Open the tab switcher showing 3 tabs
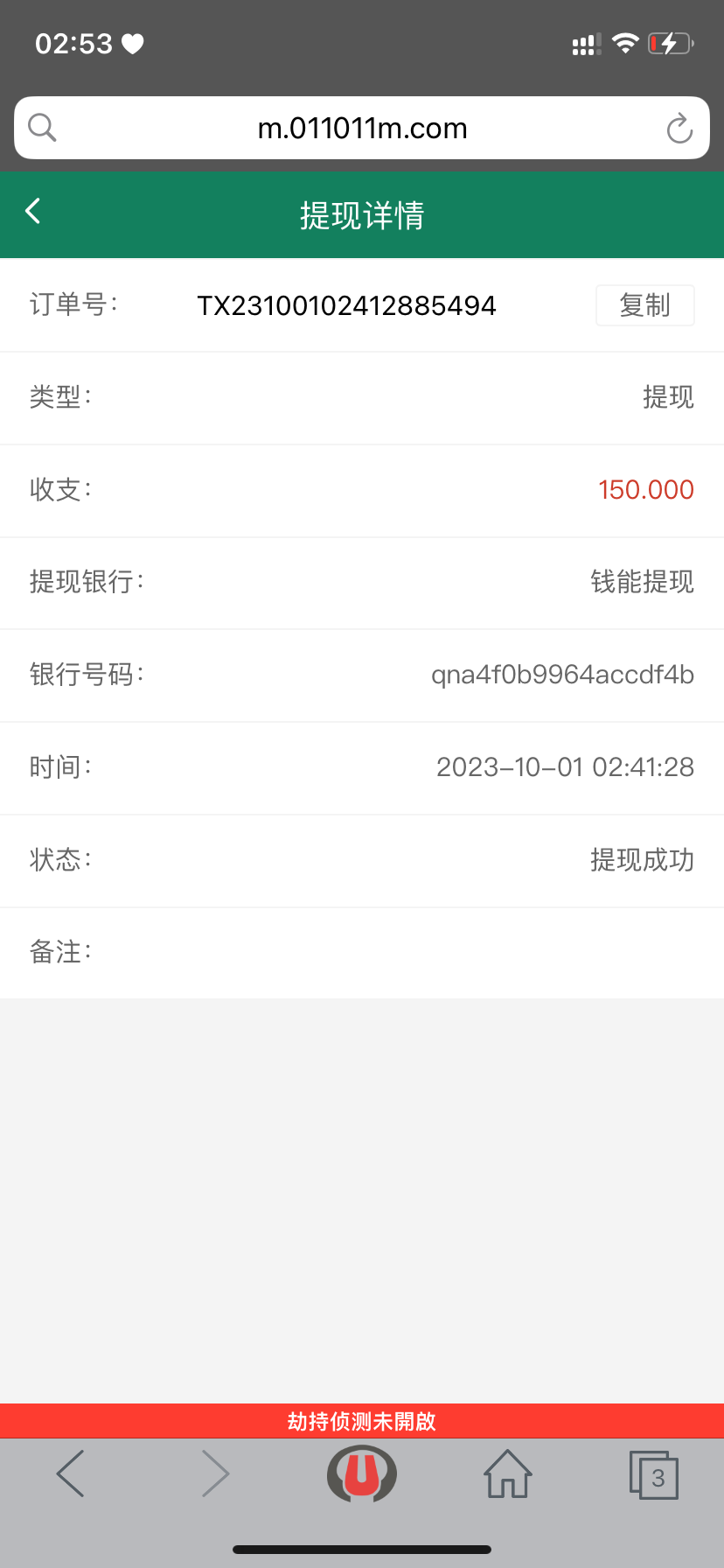Viewport: 724px width, 1568px height. [x=653, y=1473]
